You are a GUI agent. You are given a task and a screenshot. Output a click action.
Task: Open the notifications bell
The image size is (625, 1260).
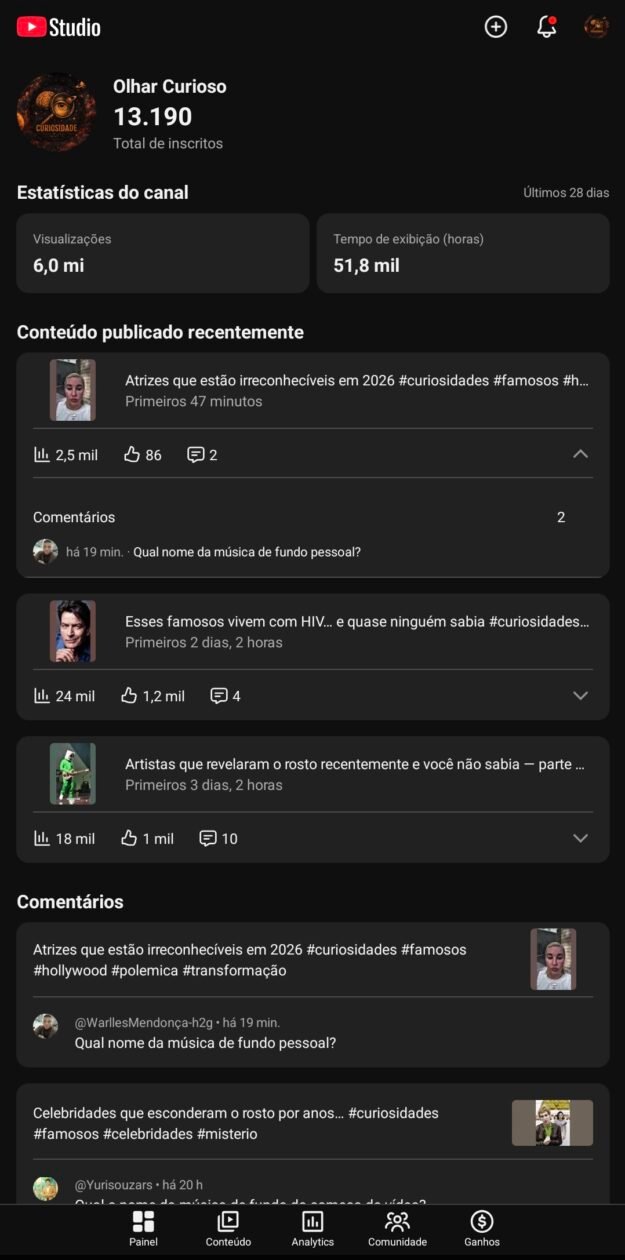(546, 27)
